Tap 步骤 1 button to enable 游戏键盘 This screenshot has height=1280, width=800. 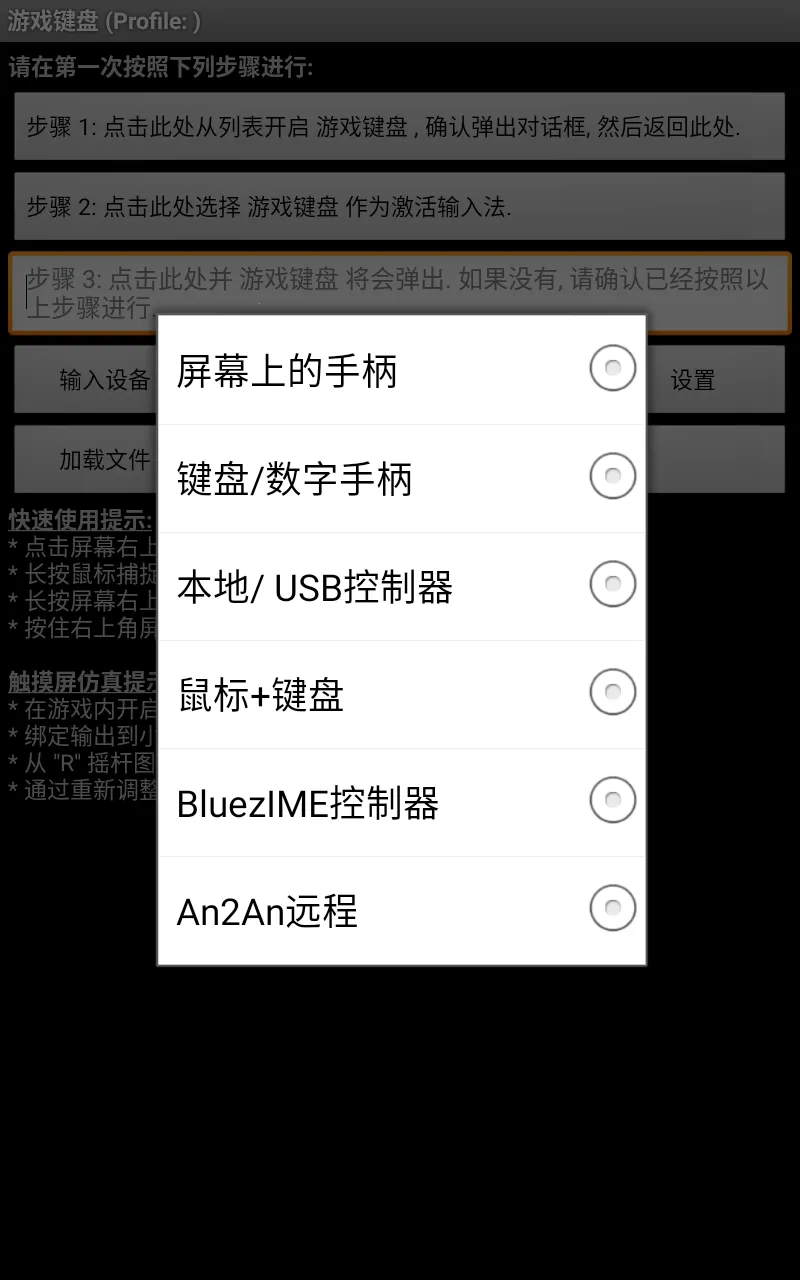coord(399,127)
